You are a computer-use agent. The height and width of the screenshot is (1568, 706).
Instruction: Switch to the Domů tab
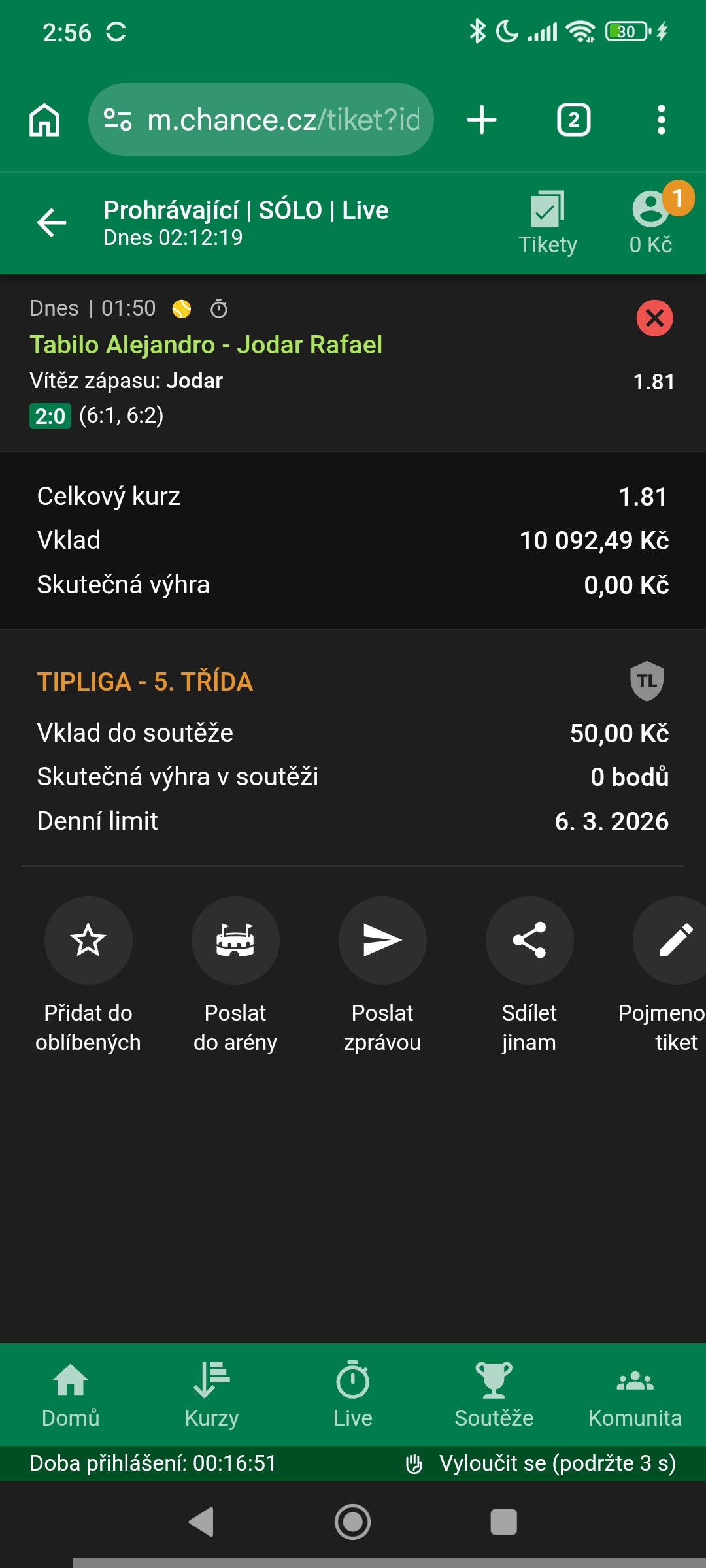tap(71, 1394)
